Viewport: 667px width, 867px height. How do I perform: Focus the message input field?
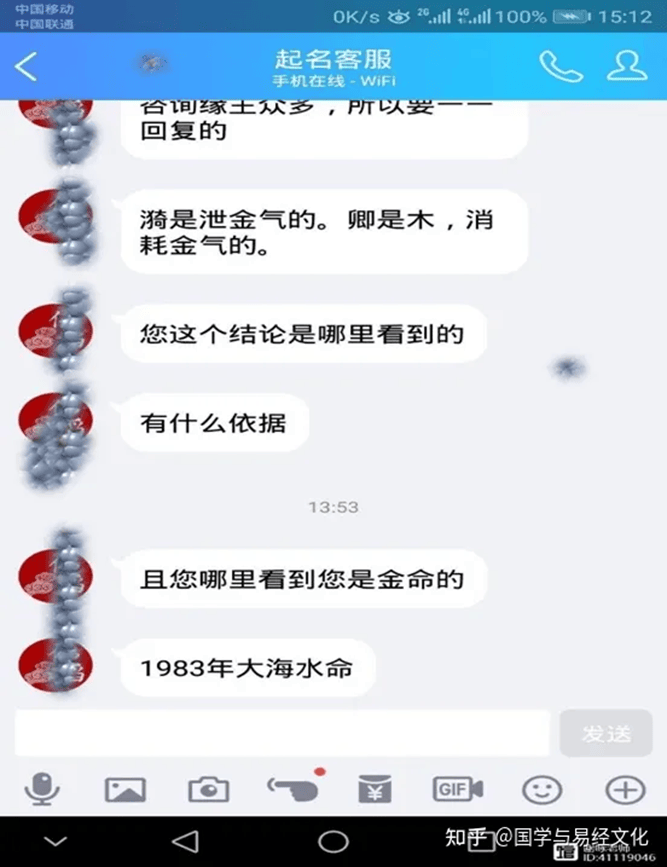tap(282, 734)
